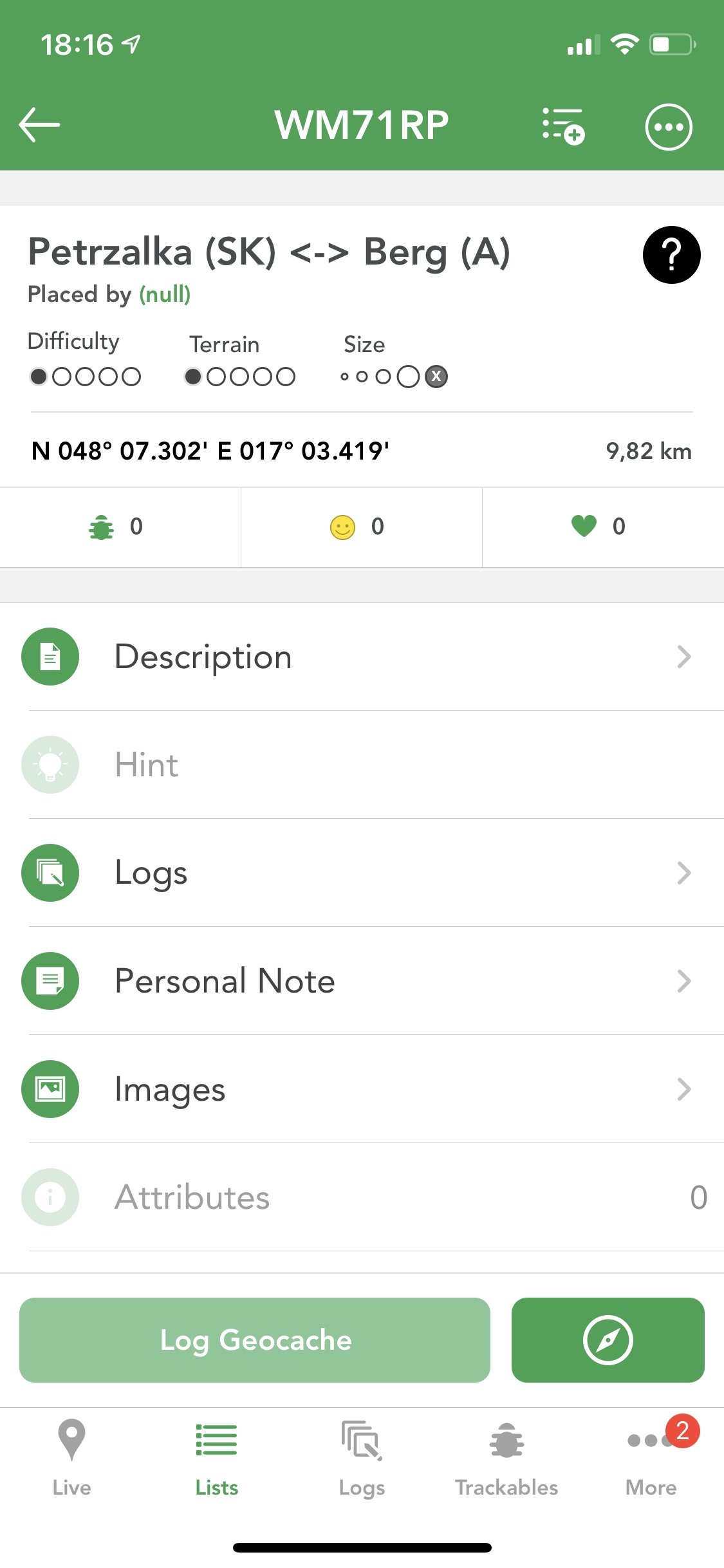Tap the trackables count bug icon
The width and height of the screenshot is (724, 1568).
(101, 527)
